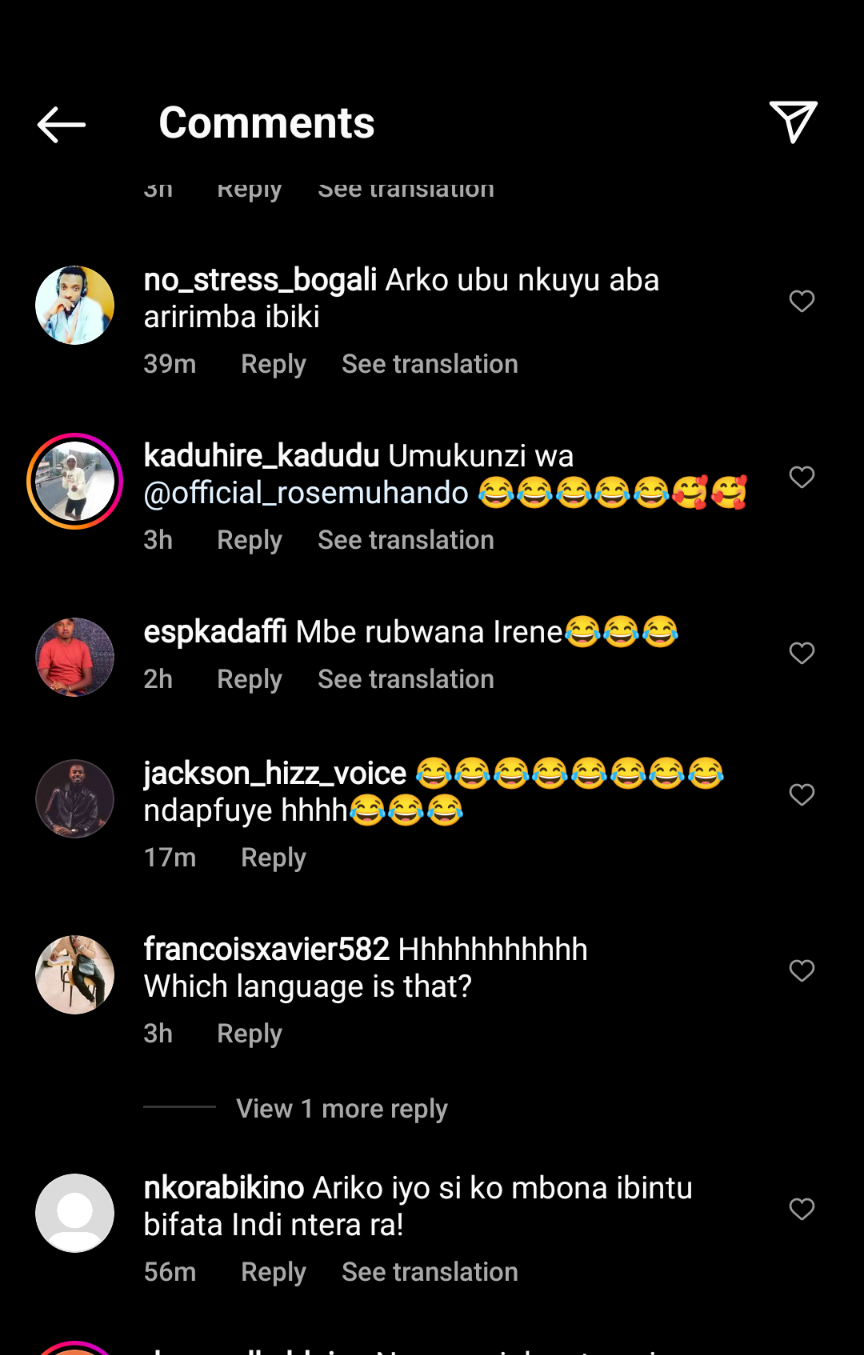Reply to kaduhire_kadudu's comment

coord(249,540)
